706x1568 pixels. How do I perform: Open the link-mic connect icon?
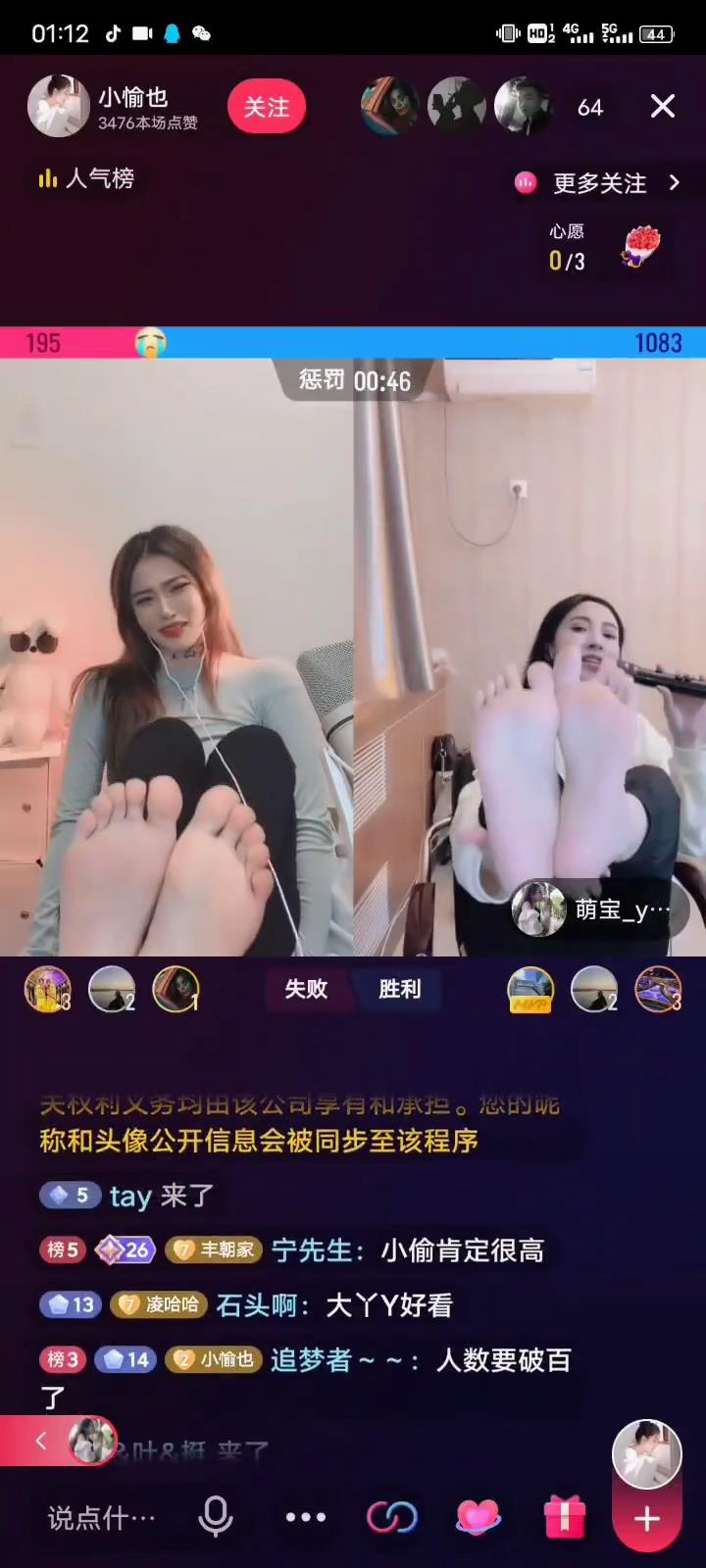[392, 1517]
